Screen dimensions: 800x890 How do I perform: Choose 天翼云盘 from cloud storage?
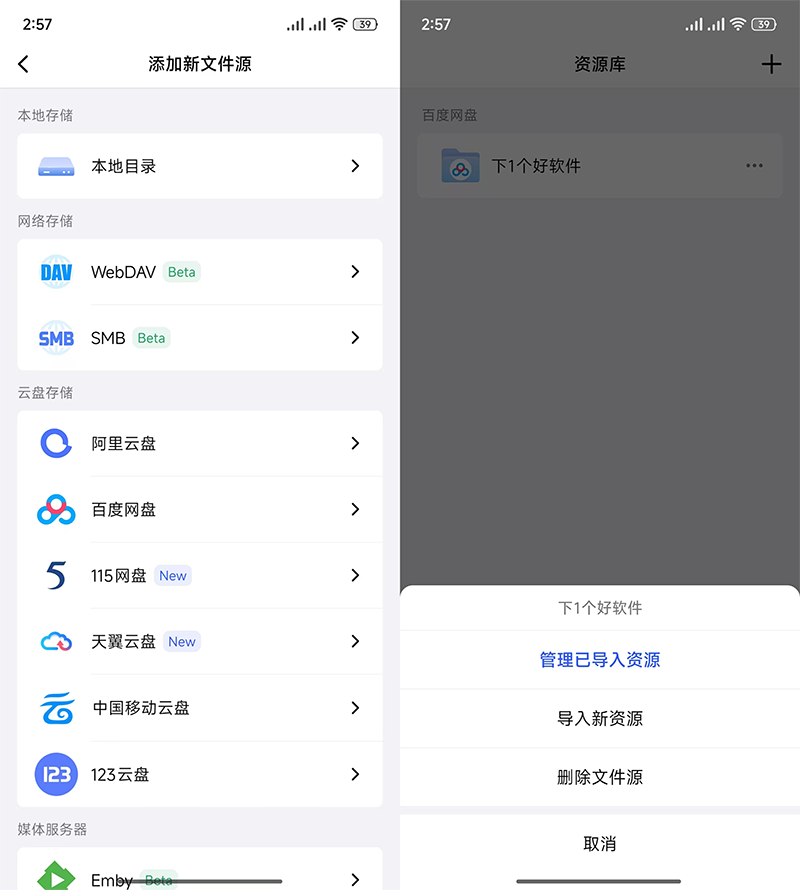pyautogui.click(x=200, y=641)
